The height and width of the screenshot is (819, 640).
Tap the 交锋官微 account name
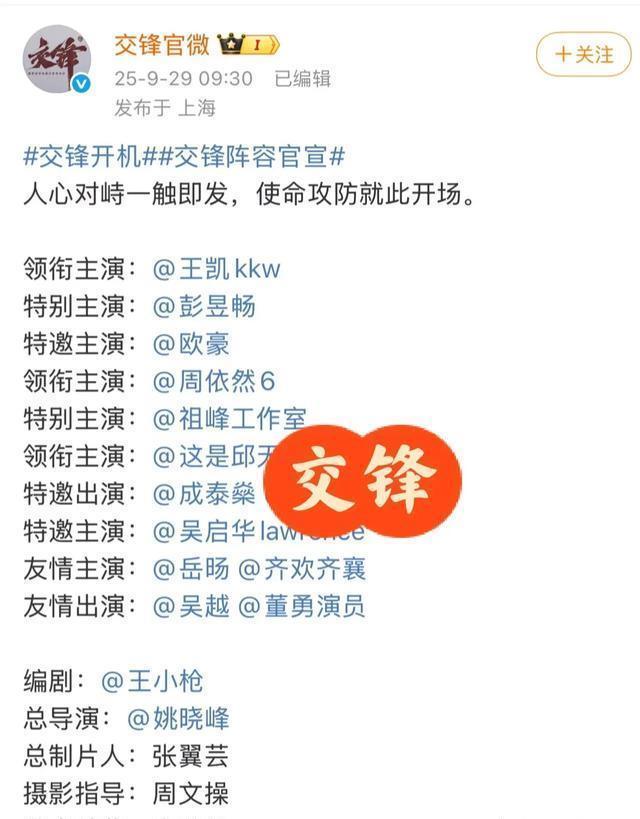(x=162, y=45)
